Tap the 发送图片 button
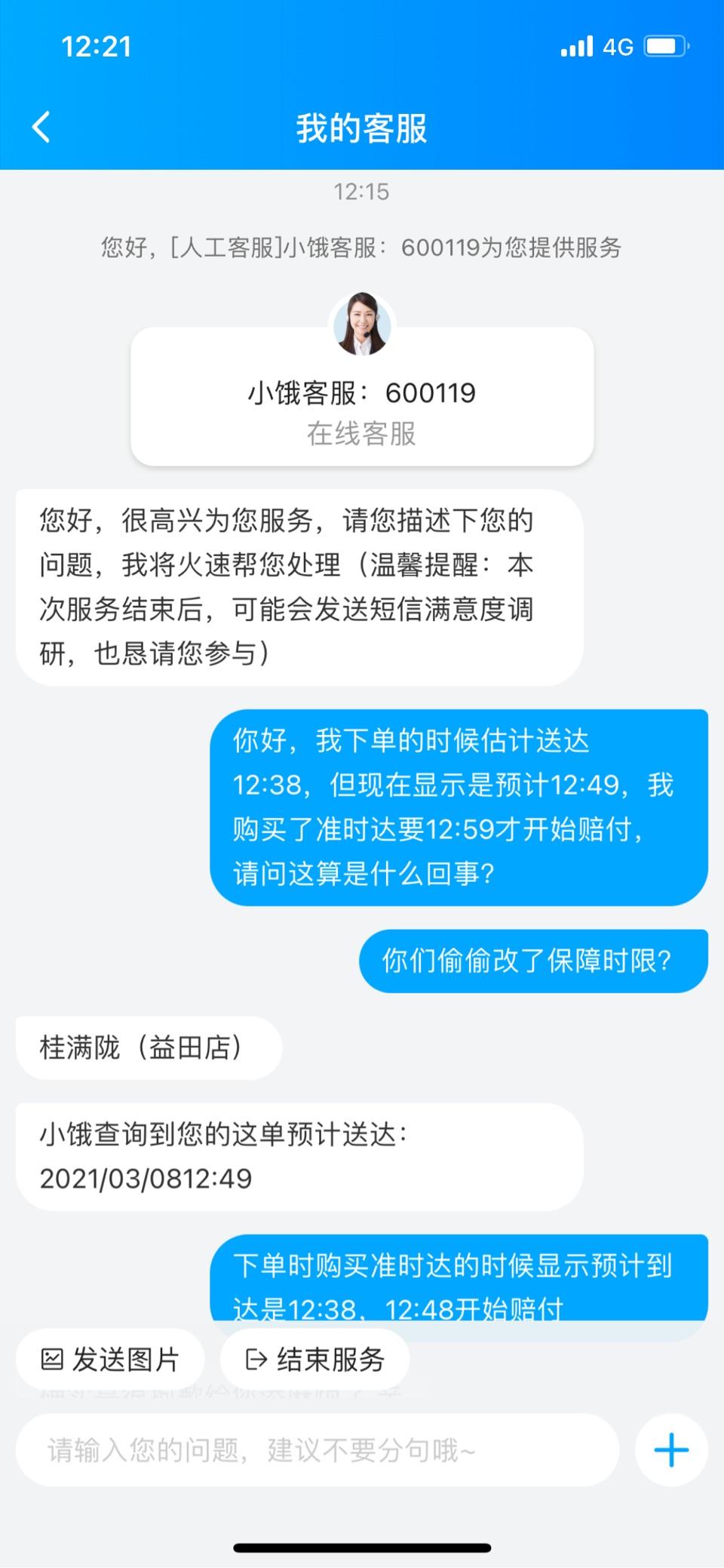The height and width of the screenshot is (1568, 724). tap(110, 1360)
